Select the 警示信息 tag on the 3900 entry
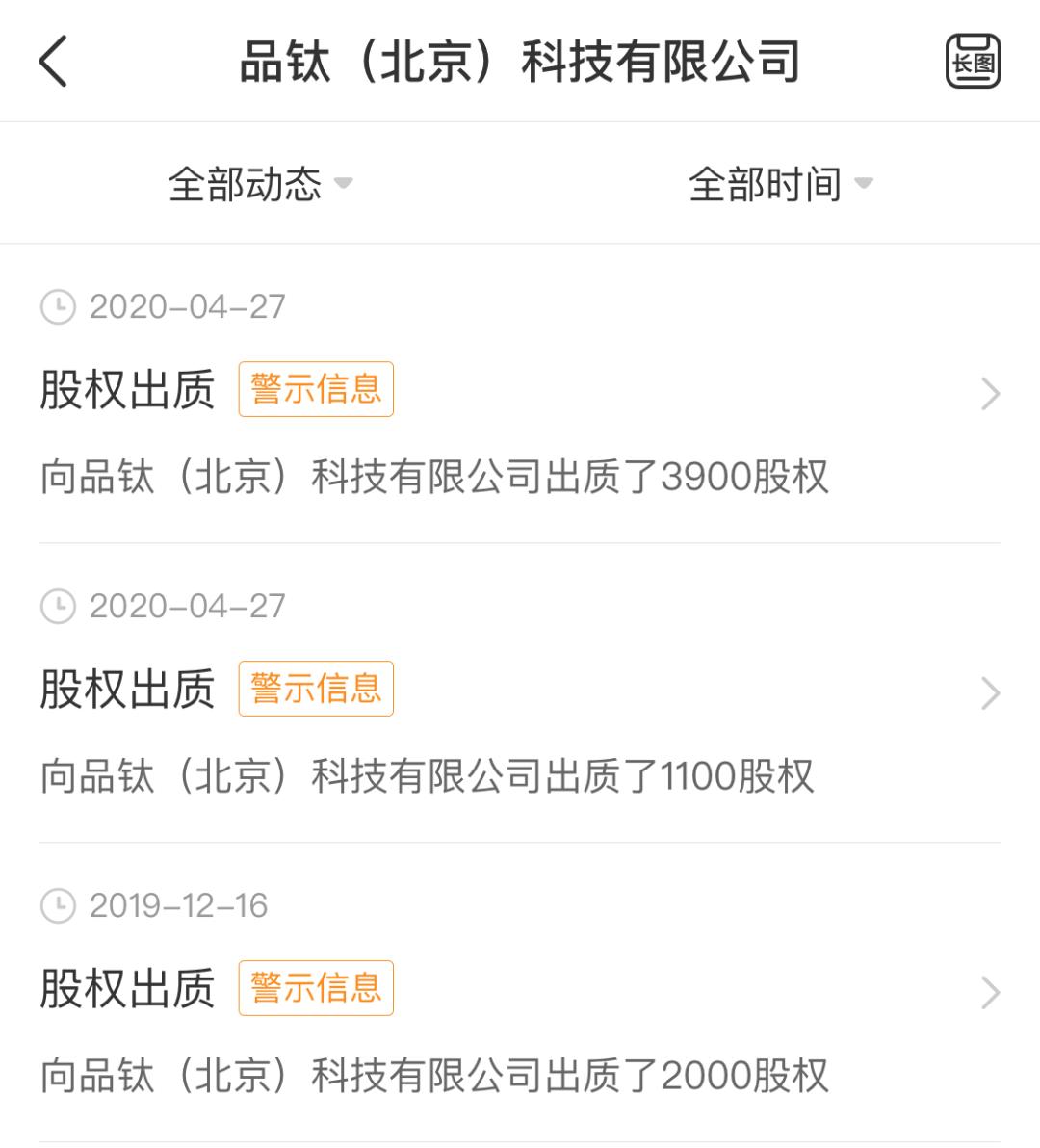This screenshot has height=1148, width=1040. pos(315,388)
